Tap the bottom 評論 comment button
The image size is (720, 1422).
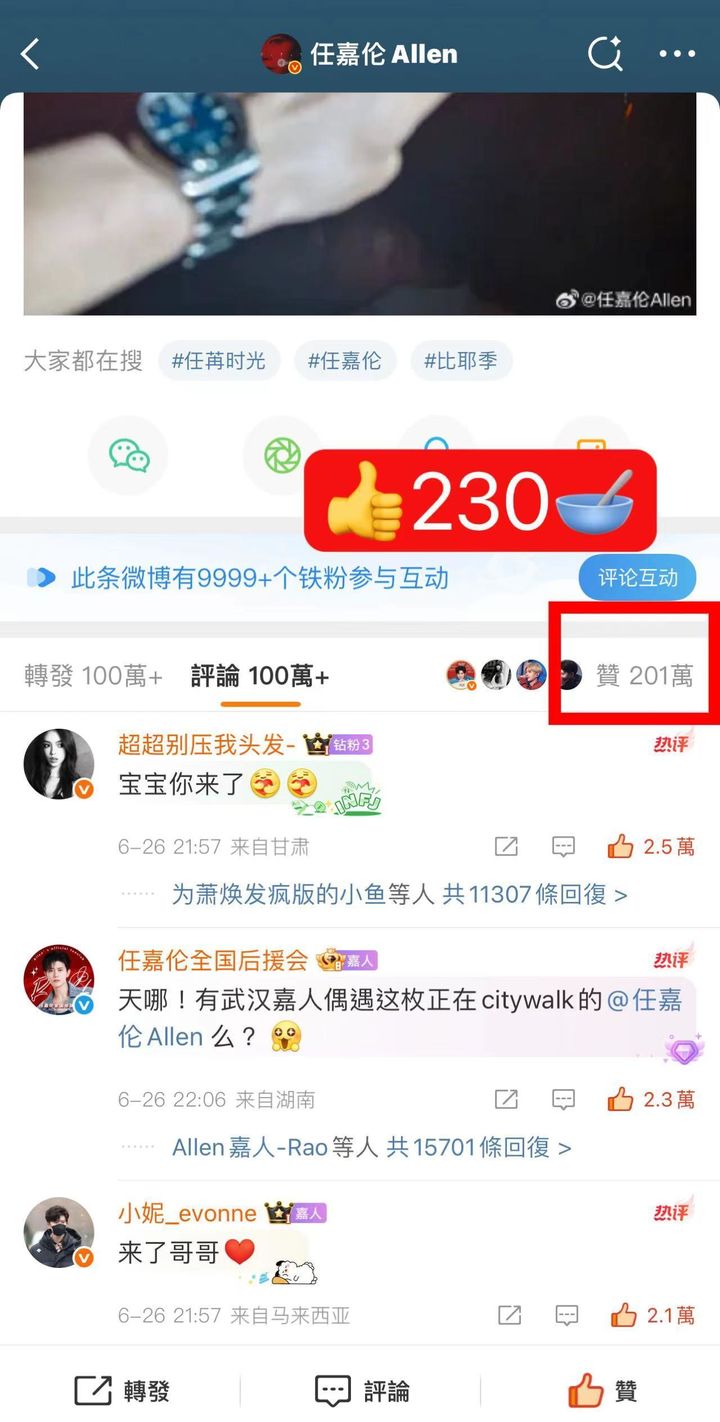click(x=362, y=1391)
